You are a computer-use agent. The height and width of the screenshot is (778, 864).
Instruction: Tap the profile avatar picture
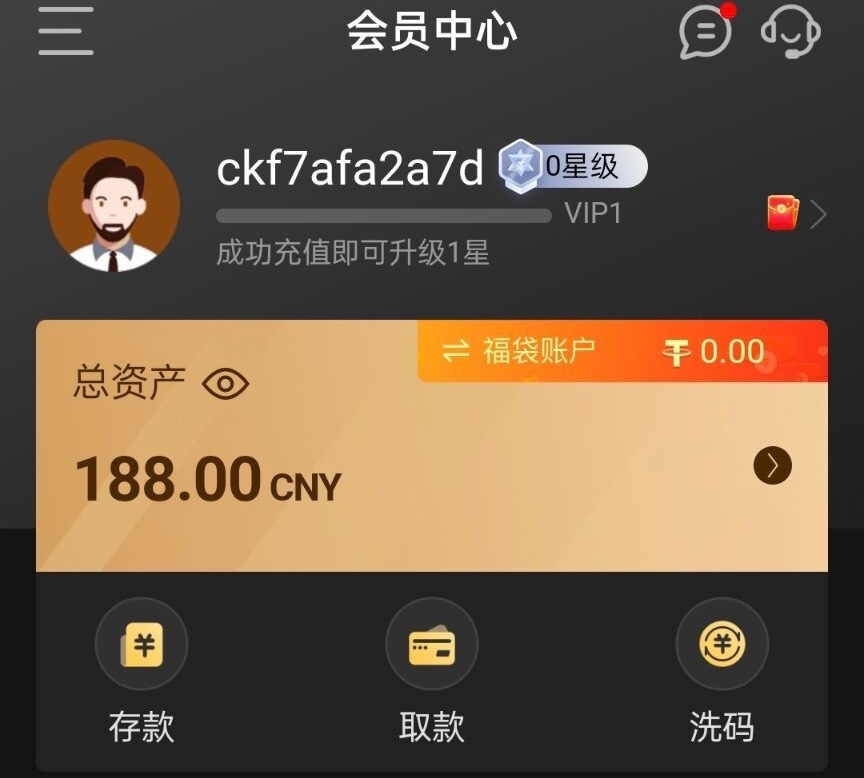[114, 205]
